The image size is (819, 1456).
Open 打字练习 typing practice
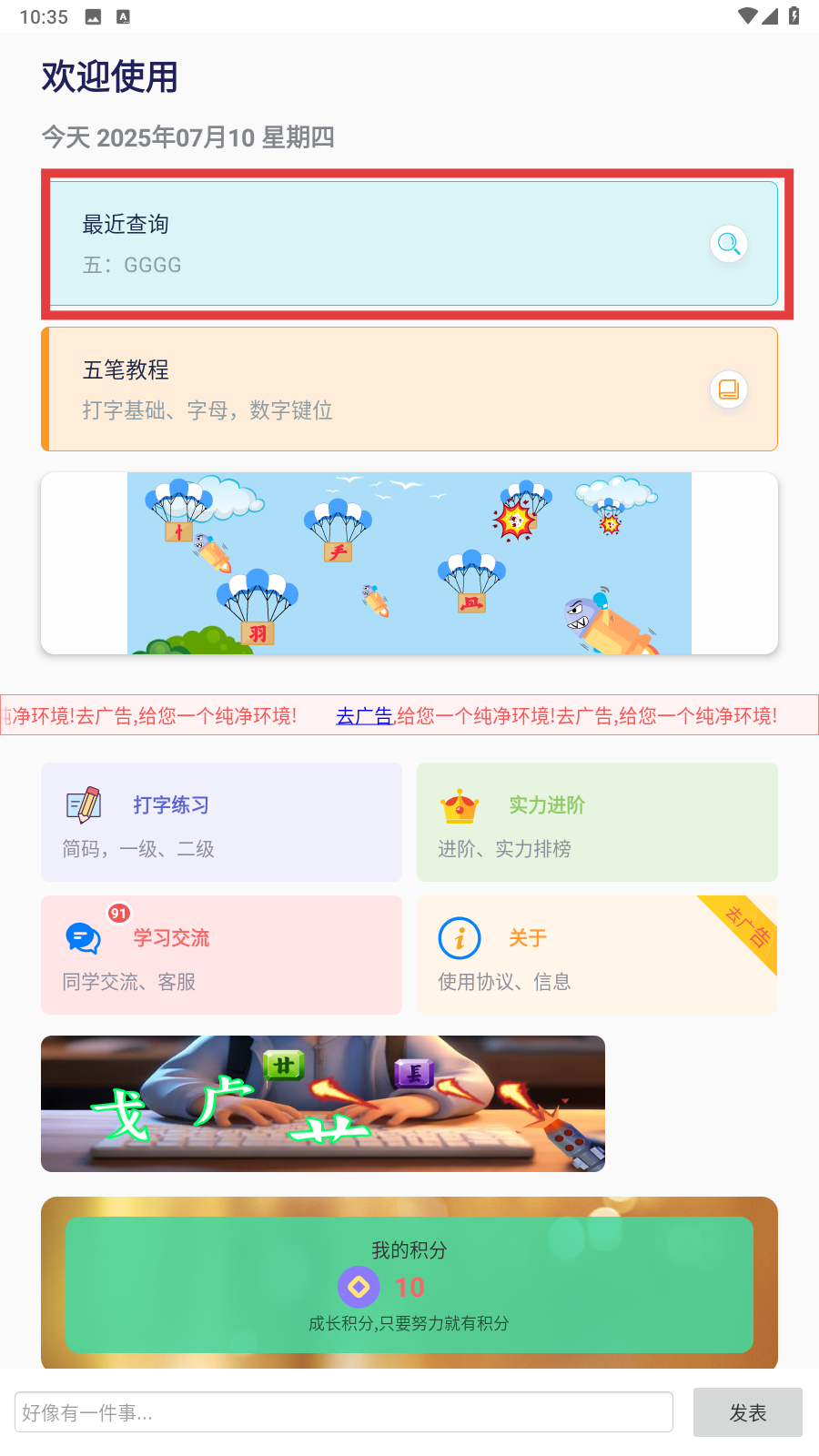point(221,822)
